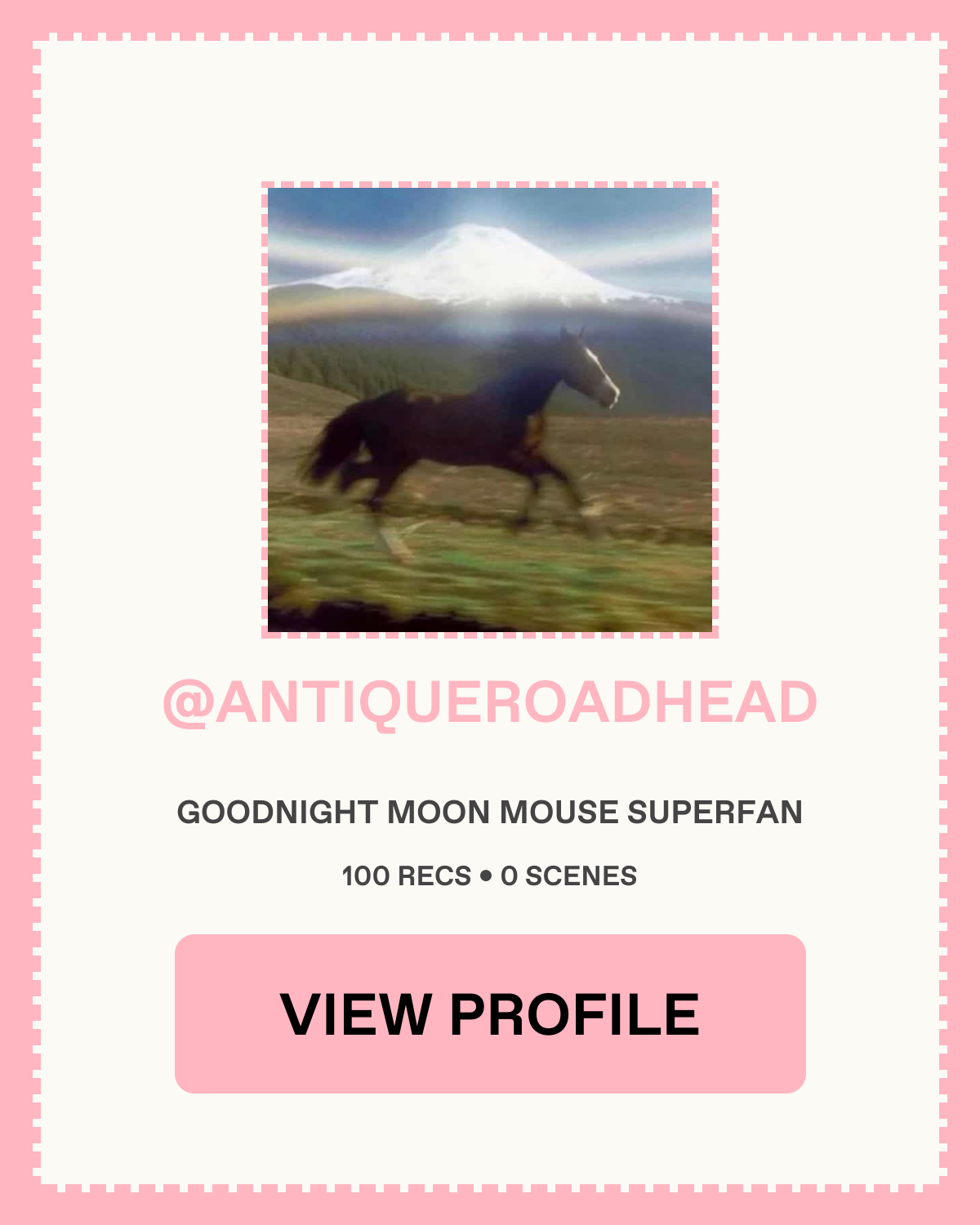Open the horse profile picture
The width and height of the screenshot is (980, 1225).
pyautogui.click(x=490, y=409)
